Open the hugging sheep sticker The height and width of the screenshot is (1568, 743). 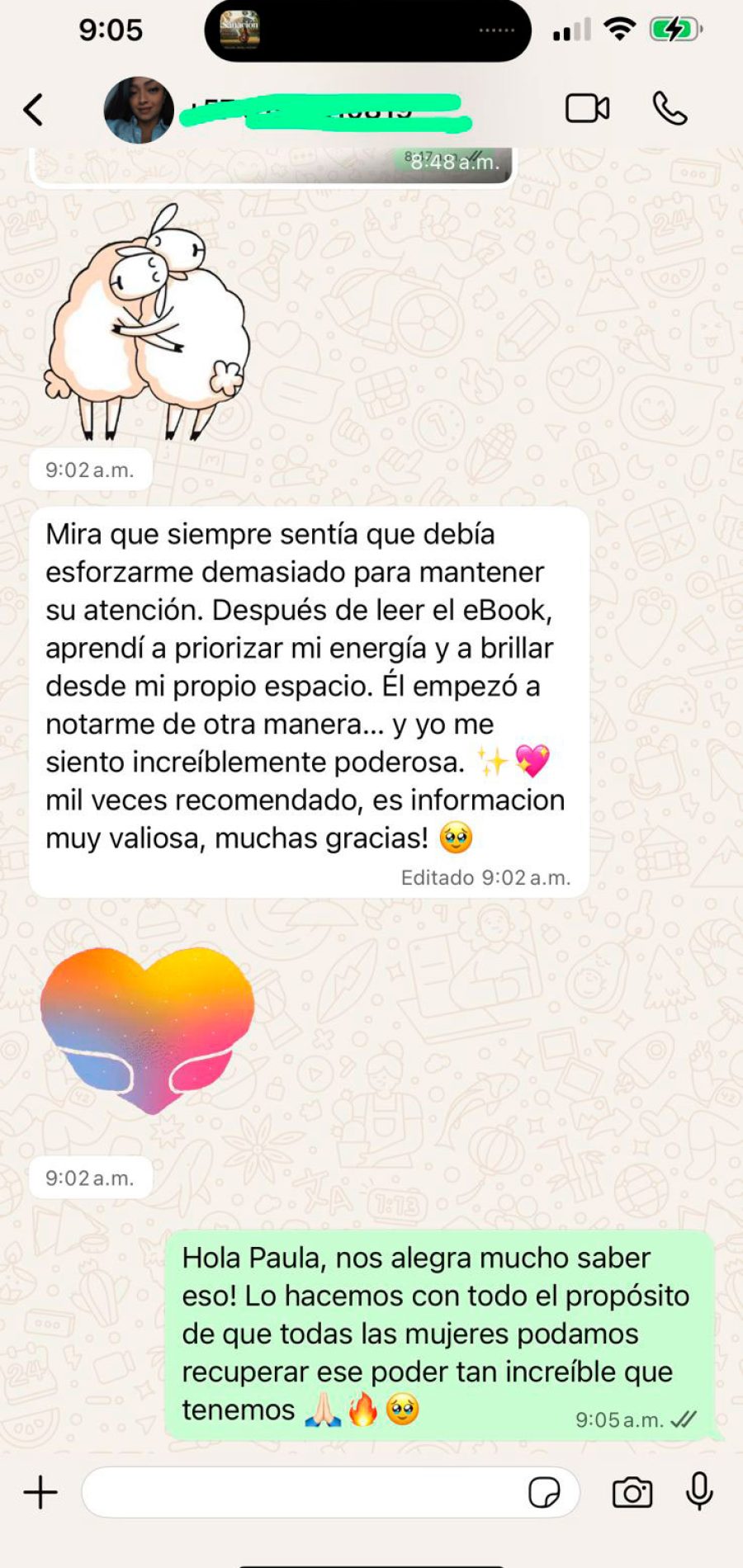click(x=147, y=322)
